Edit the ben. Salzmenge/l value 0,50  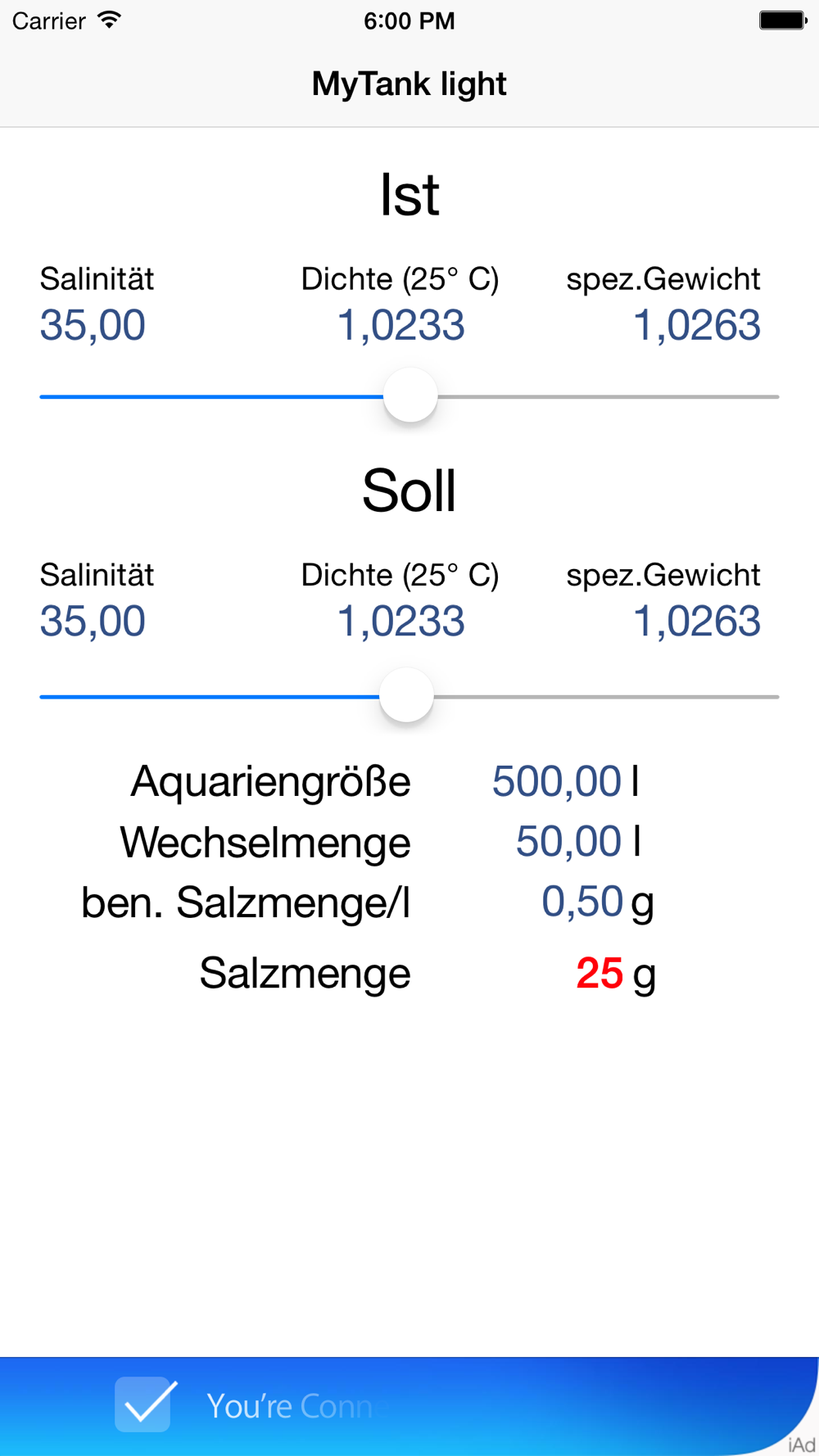click(x=582, y=902)
